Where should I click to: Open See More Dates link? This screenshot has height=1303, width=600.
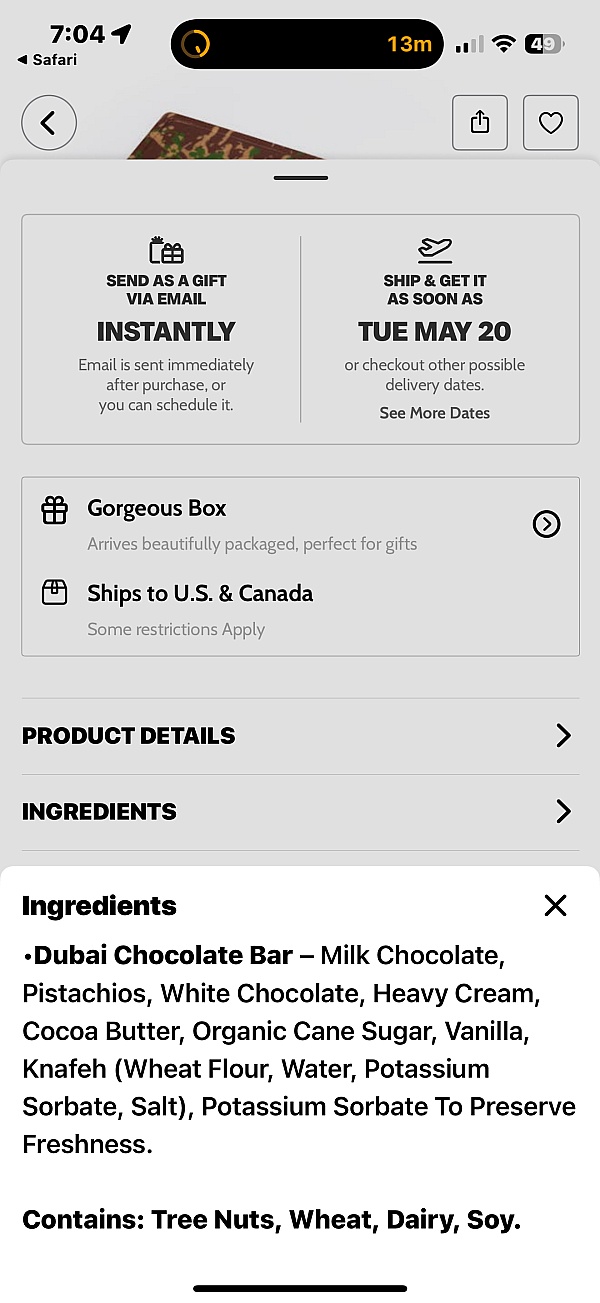tap(434, 413)
